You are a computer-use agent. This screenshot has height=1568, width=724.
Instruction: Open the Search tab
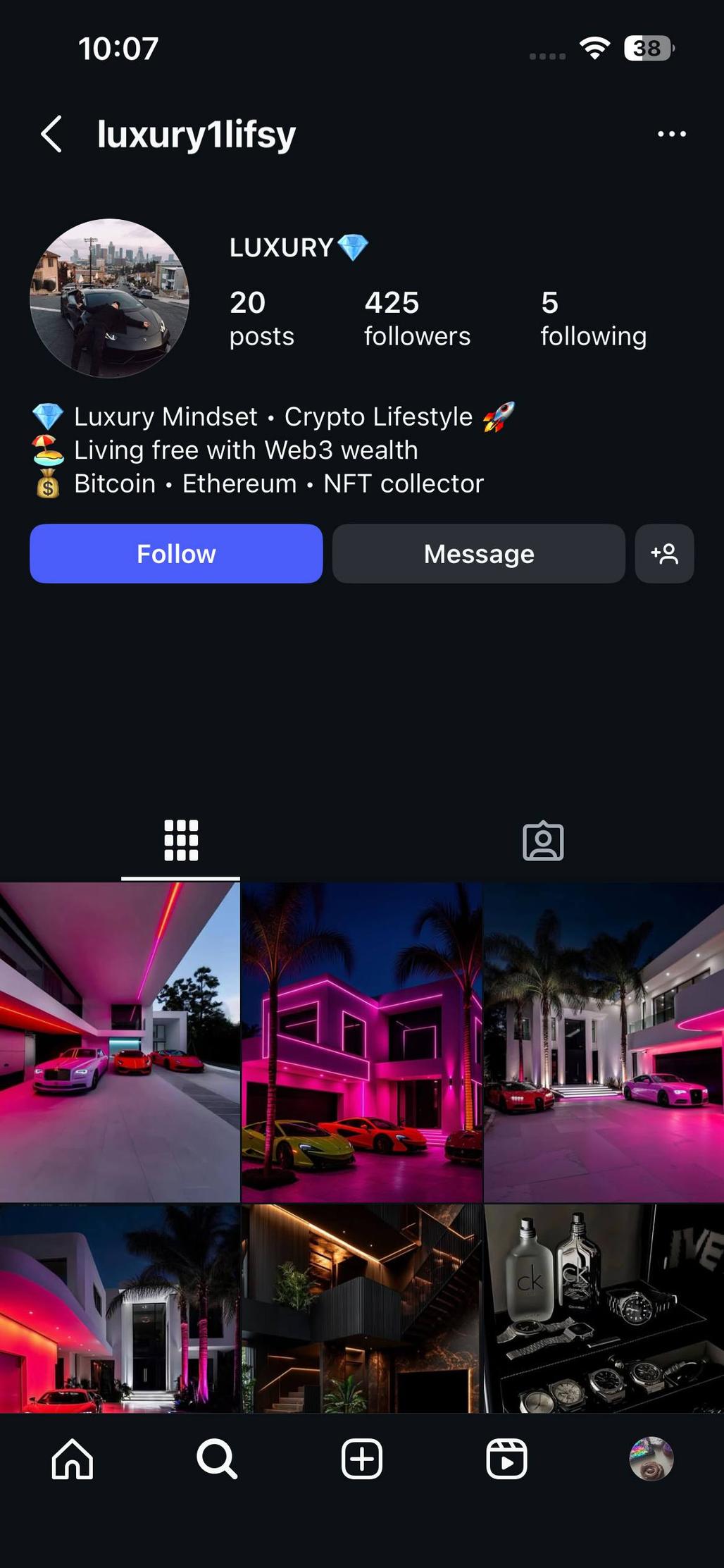coord(217,1459)
